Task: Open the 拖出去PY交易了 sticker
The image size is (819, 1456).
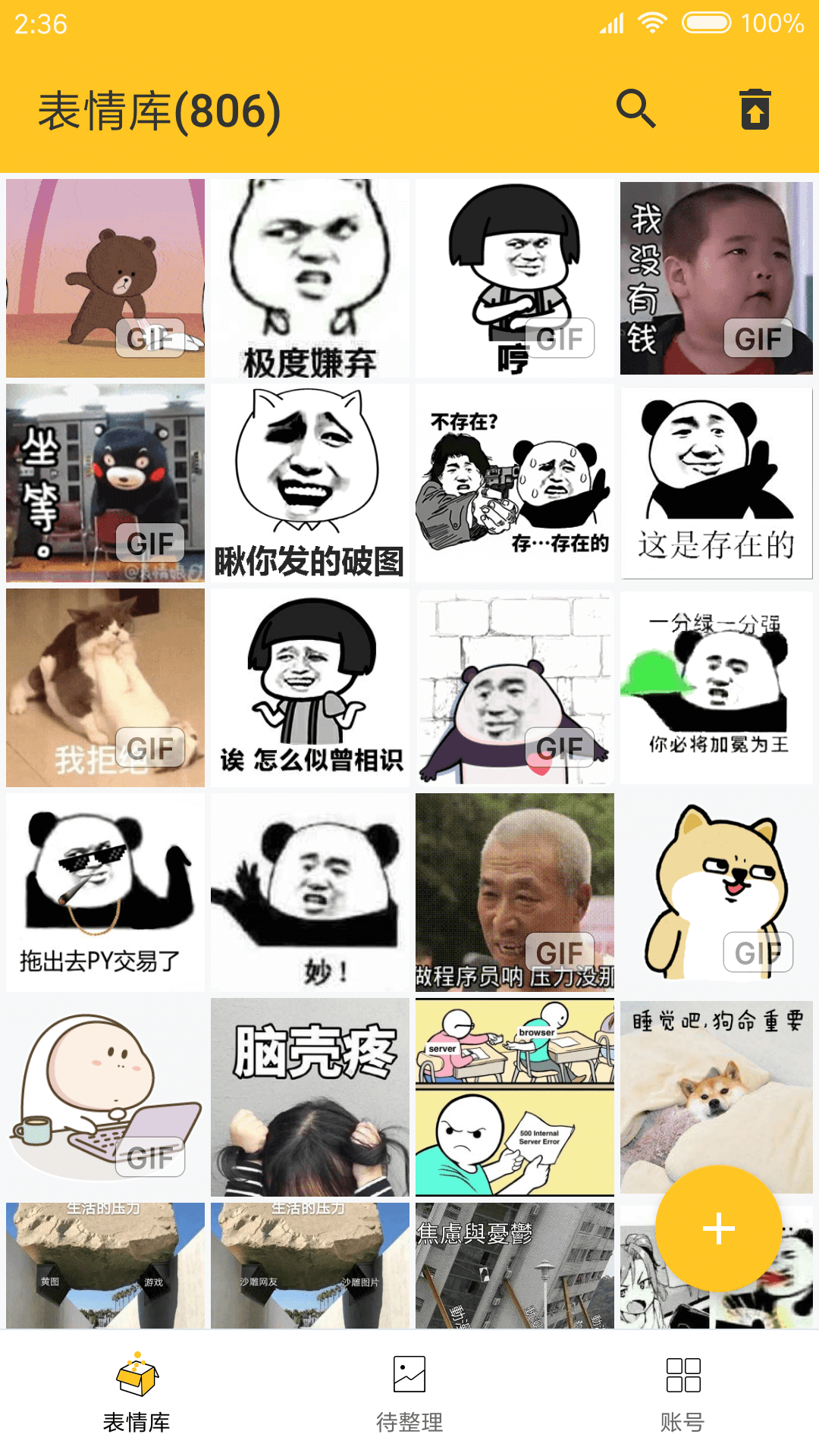Action: [105, 893]
